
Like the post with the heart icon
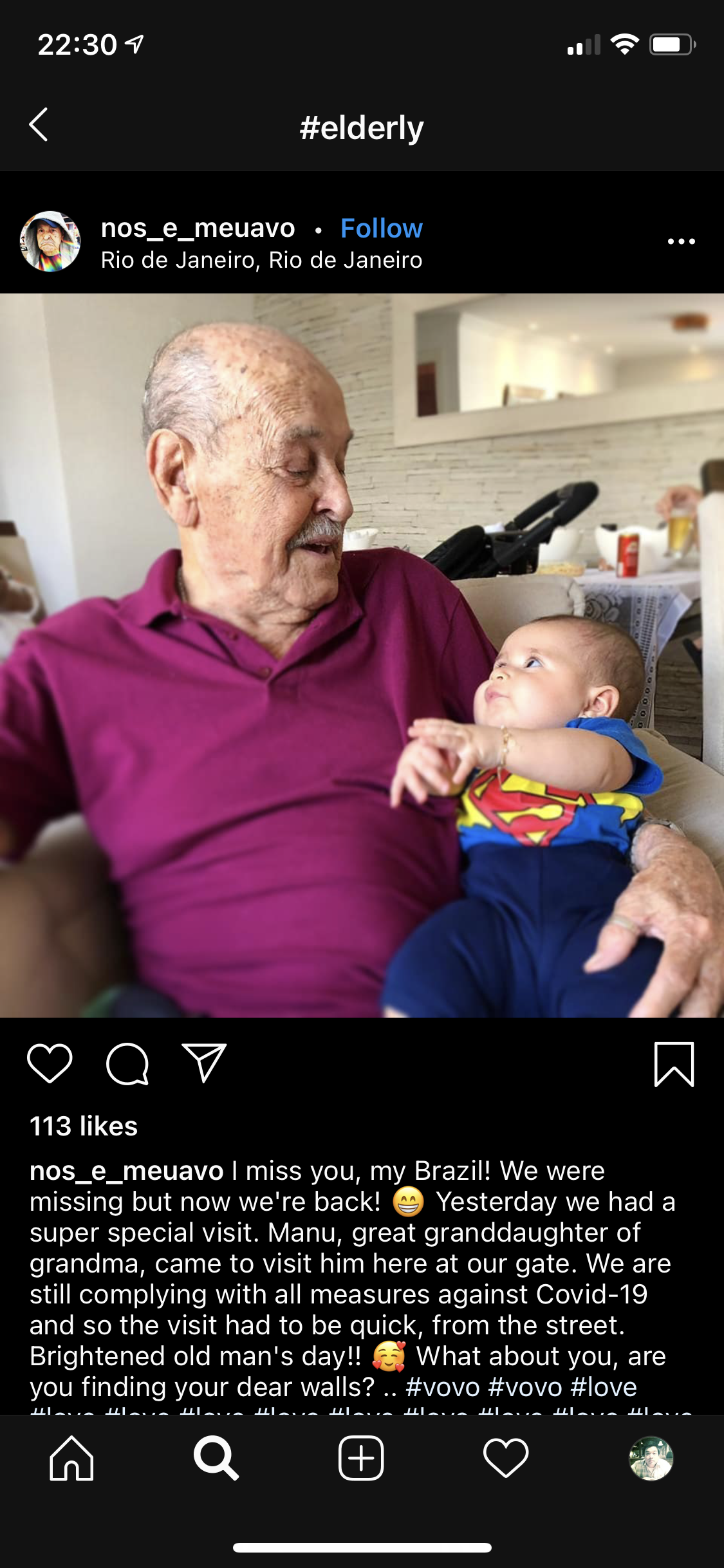[50, 1063]
